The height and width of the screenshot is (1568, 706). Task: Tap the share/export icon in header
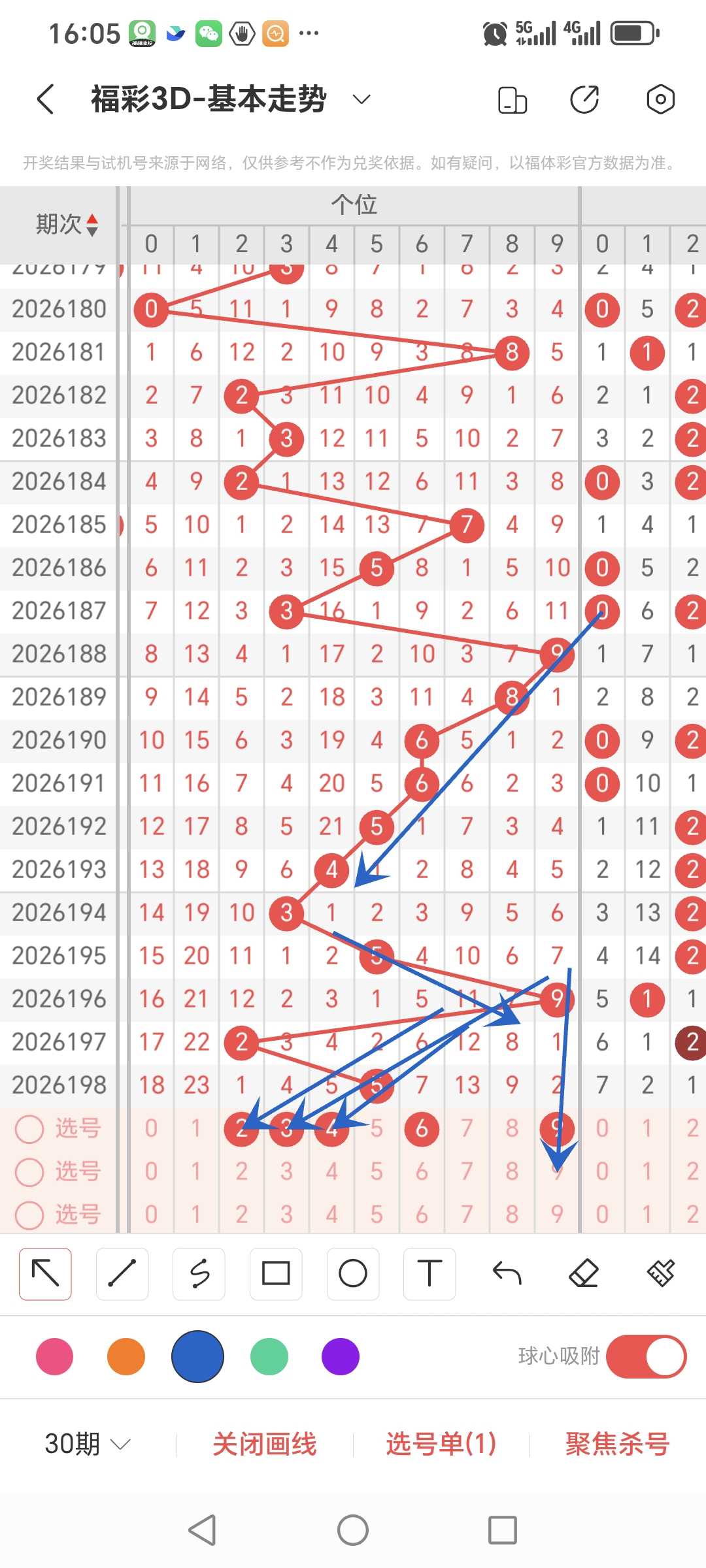tap(584, 99)
